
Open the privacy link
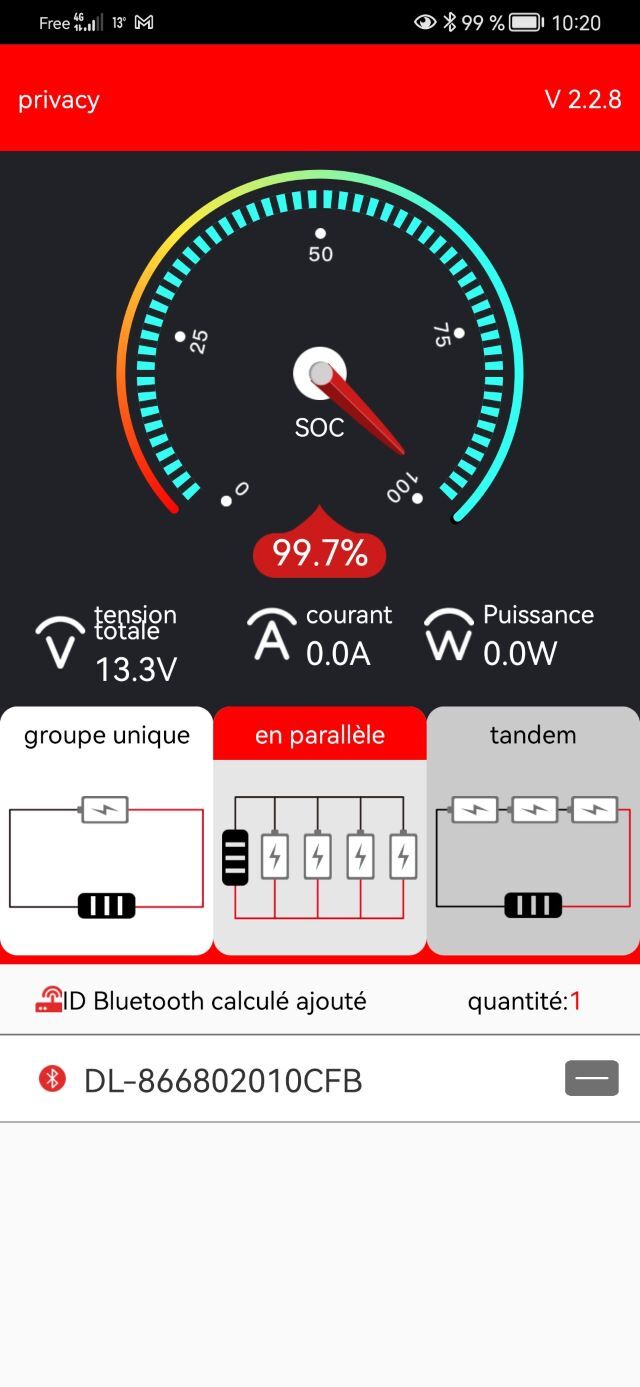[58, 100]
